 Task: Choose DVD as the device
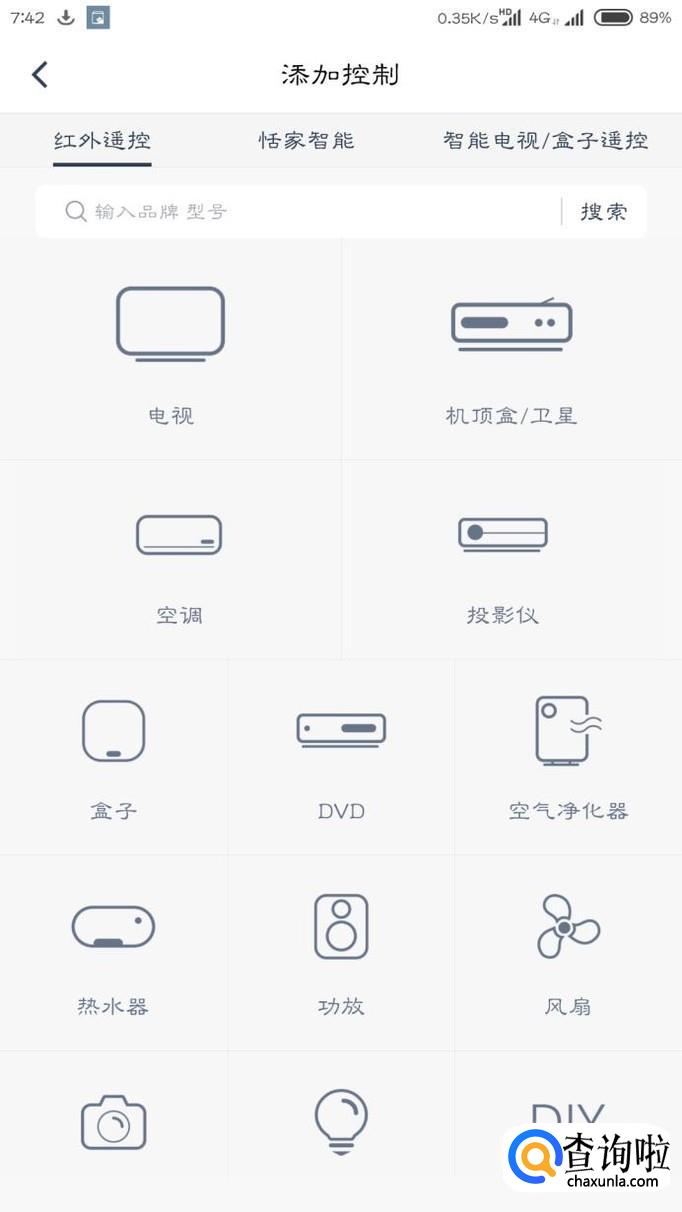[341, 757]
